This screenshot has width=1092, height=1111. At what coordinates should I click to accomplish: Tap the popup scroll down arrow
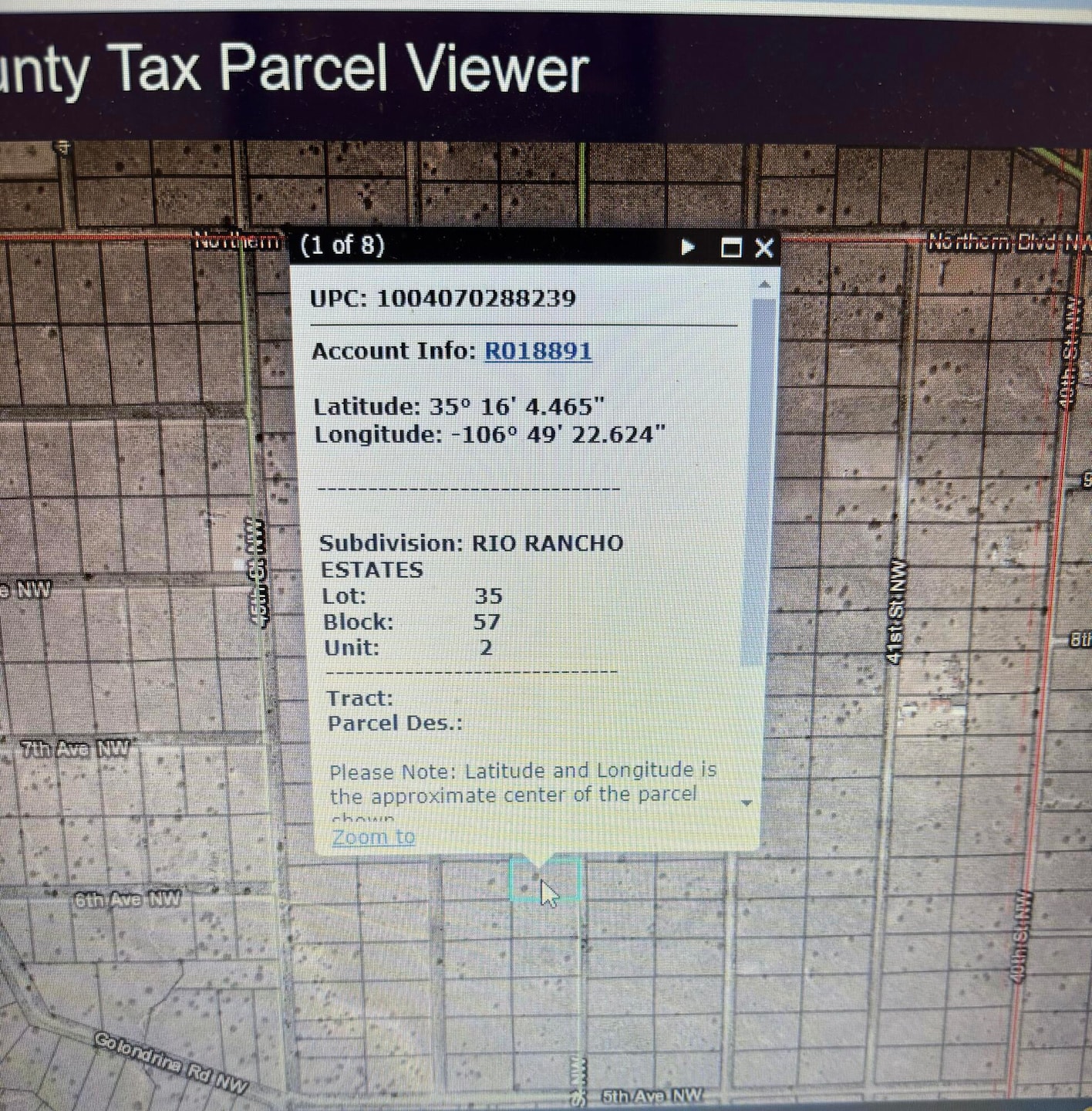click(x=746, y=803)
